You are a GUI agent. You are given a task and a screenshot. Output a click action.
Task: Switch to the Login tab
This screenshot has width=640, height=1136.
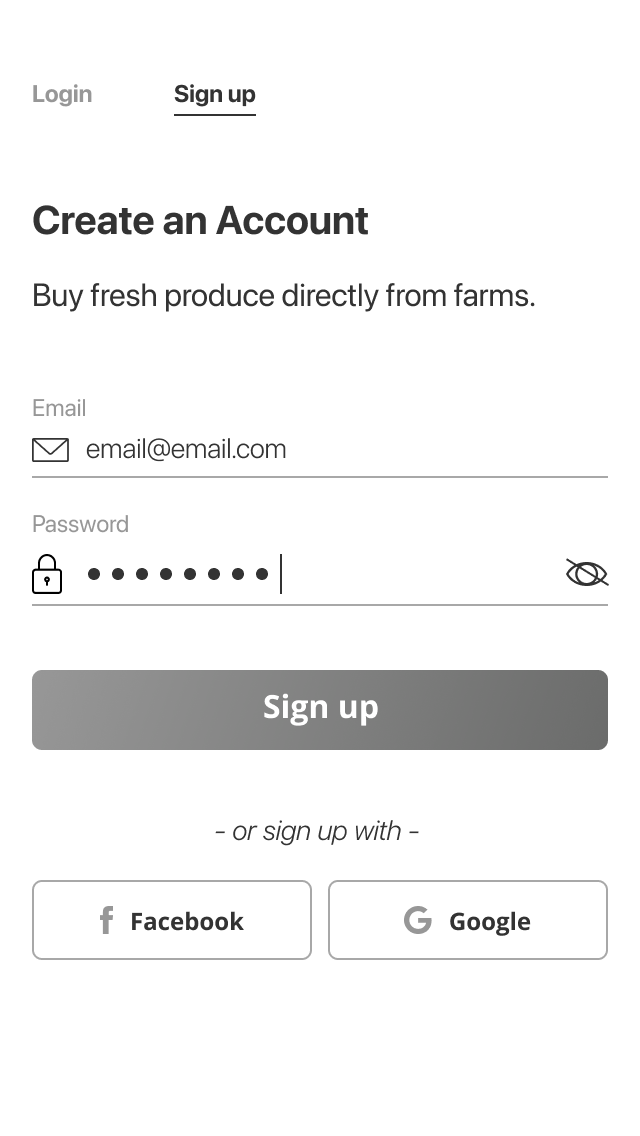pos(62,94)
